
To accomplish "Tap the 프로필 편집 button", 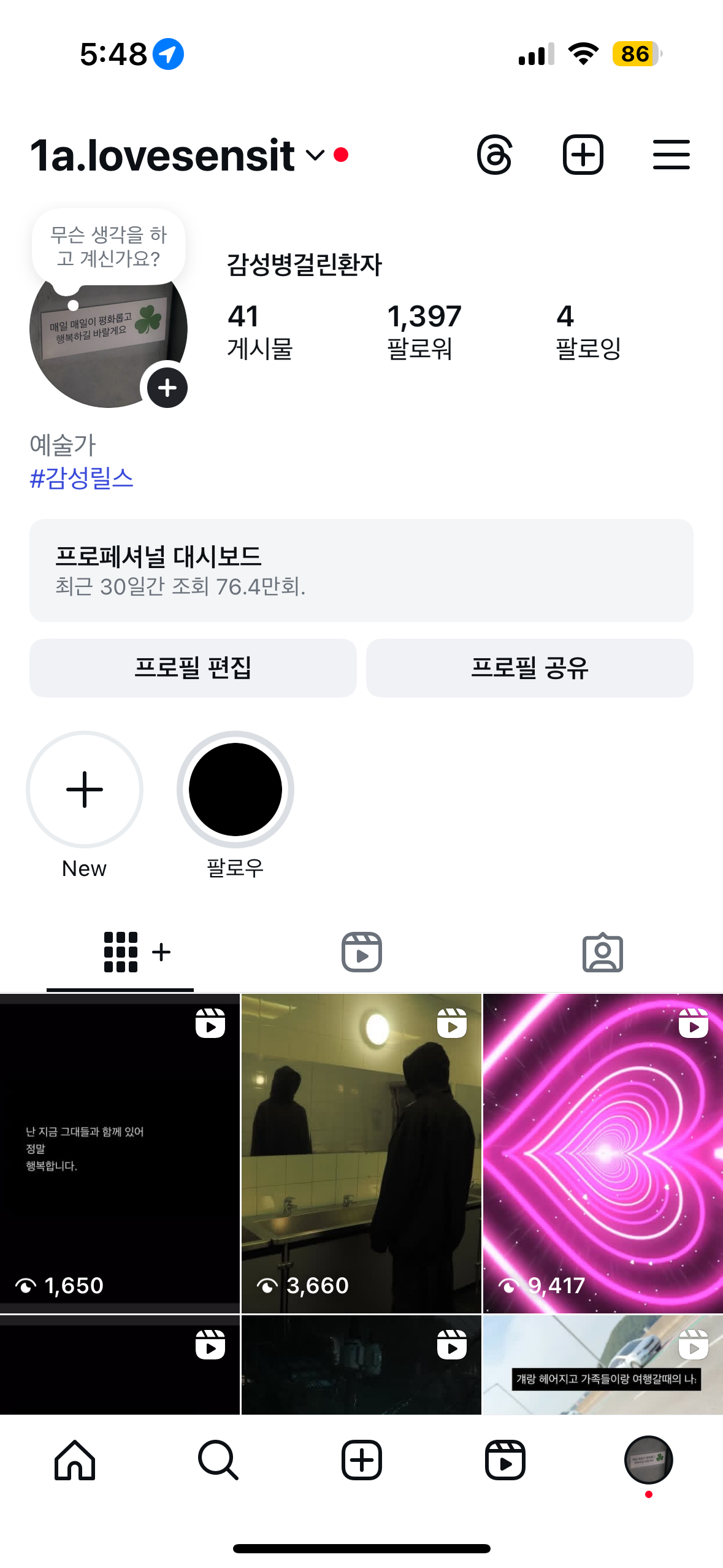I will point(193,667).
